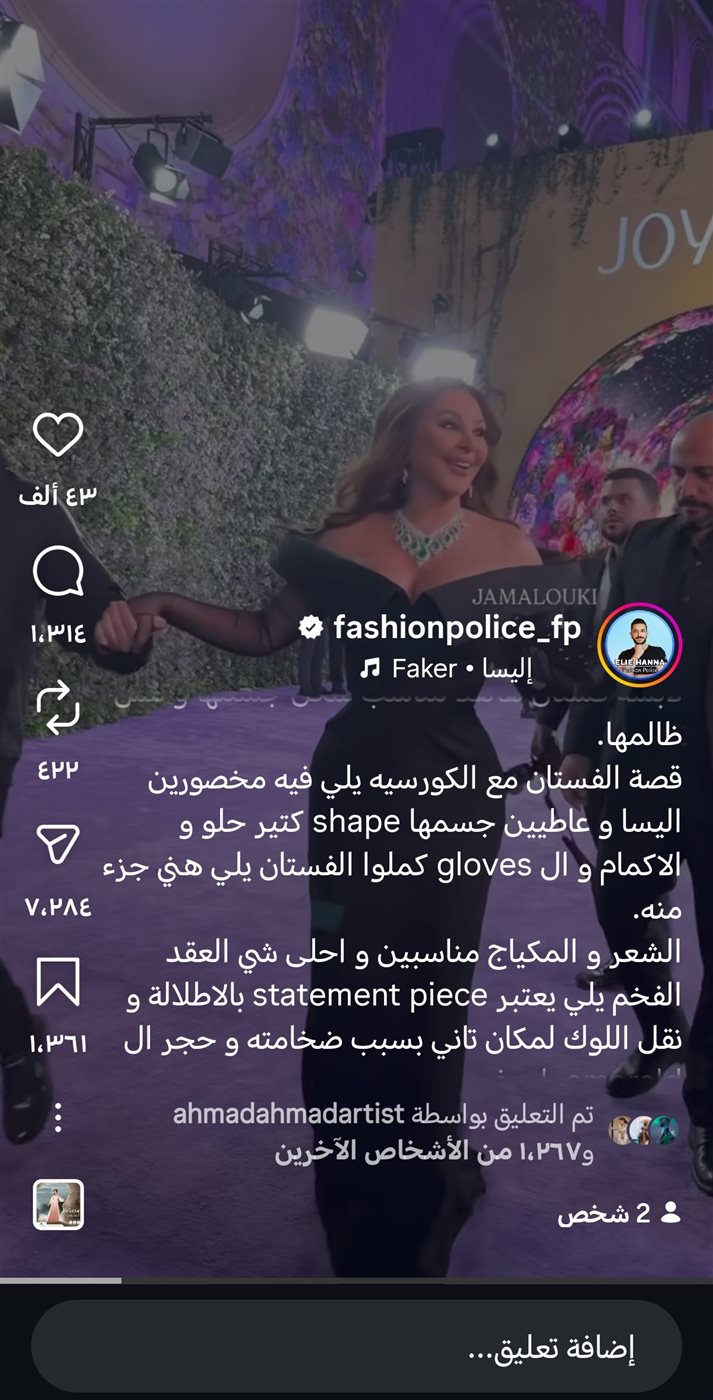Viewport: 713px width, 1400px height.
Task: Visit the fashionpolice_fp profile name
Action: point(456,628)
